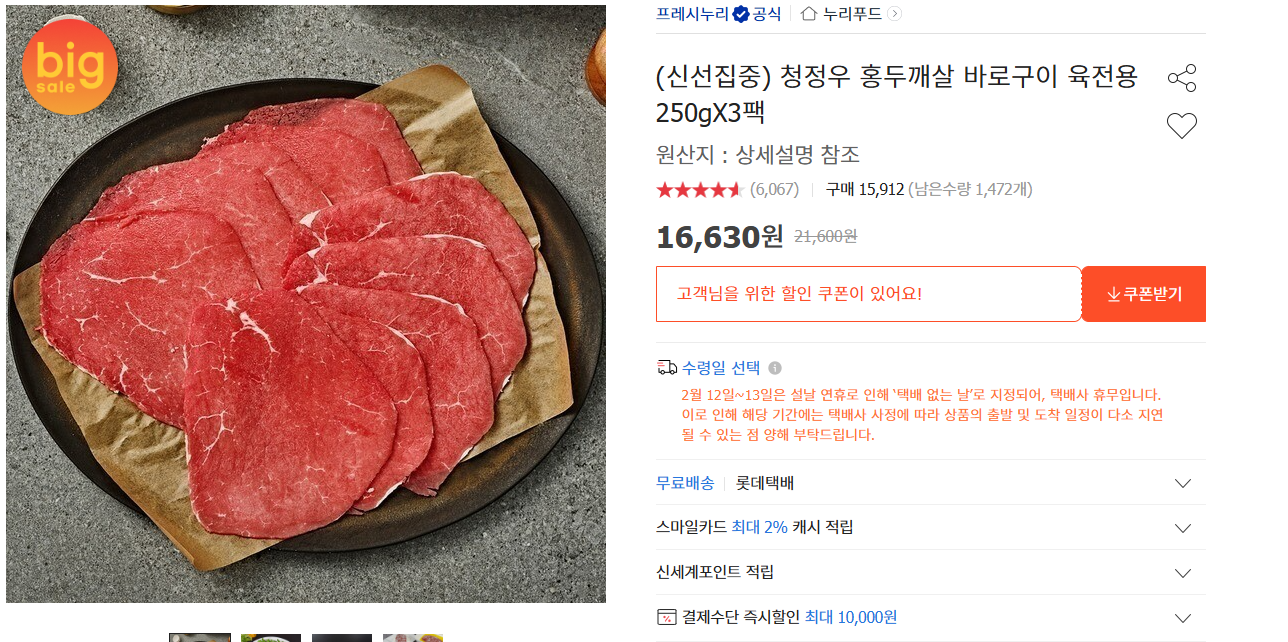
Task: Expand the 신세계포인트 적립 row
Action: [1183, 573]
